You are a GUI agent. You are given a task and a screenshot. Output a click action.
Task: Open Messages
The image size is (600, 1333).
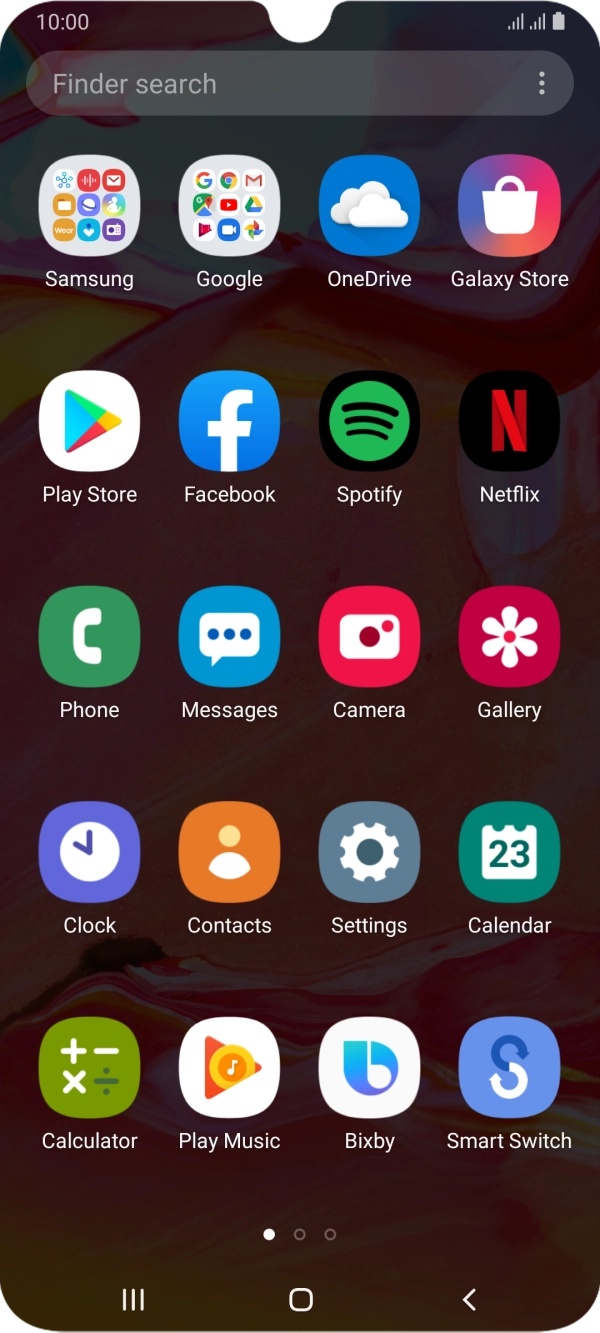tap(229, 637)
